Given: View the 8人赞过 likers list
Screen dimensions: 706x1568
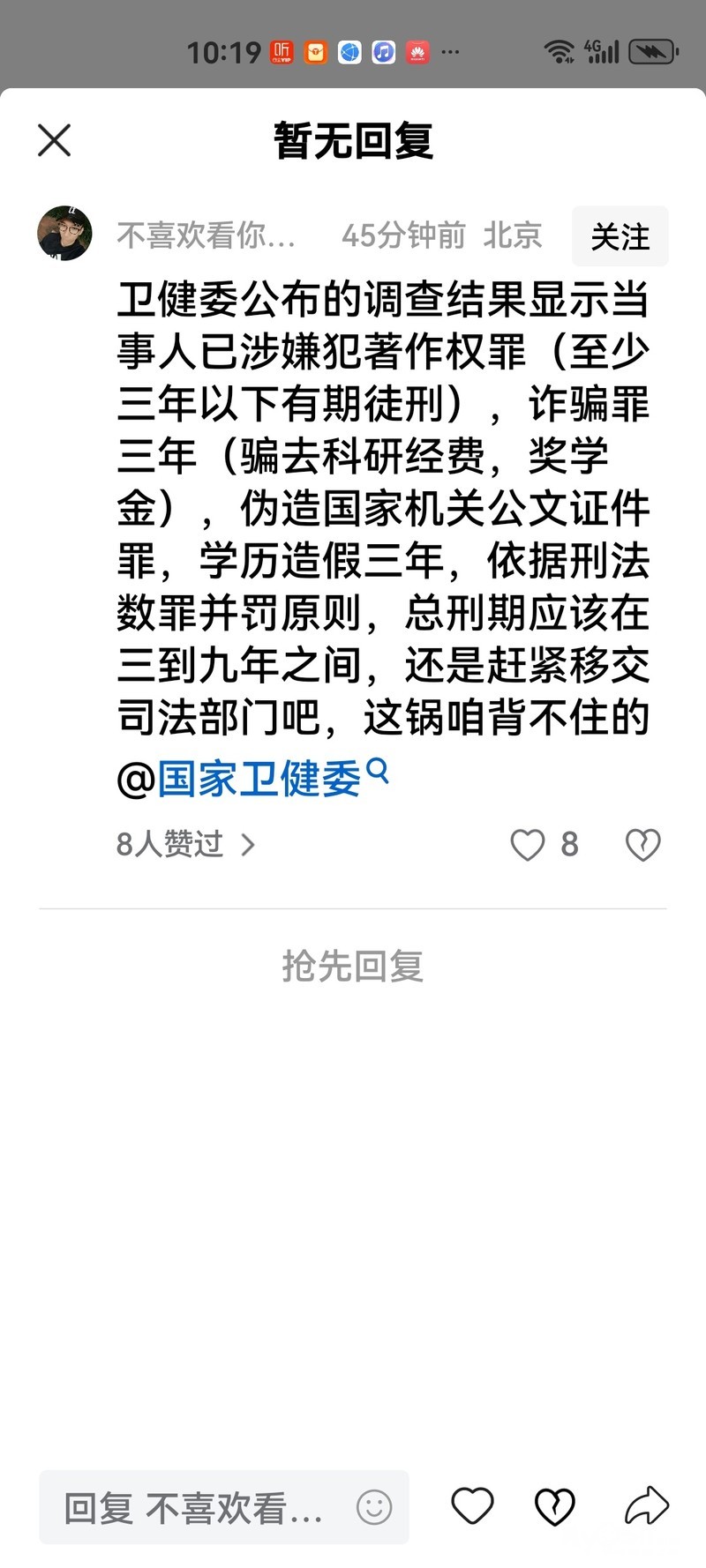Looking at the screenshot, I should point(185,845).
